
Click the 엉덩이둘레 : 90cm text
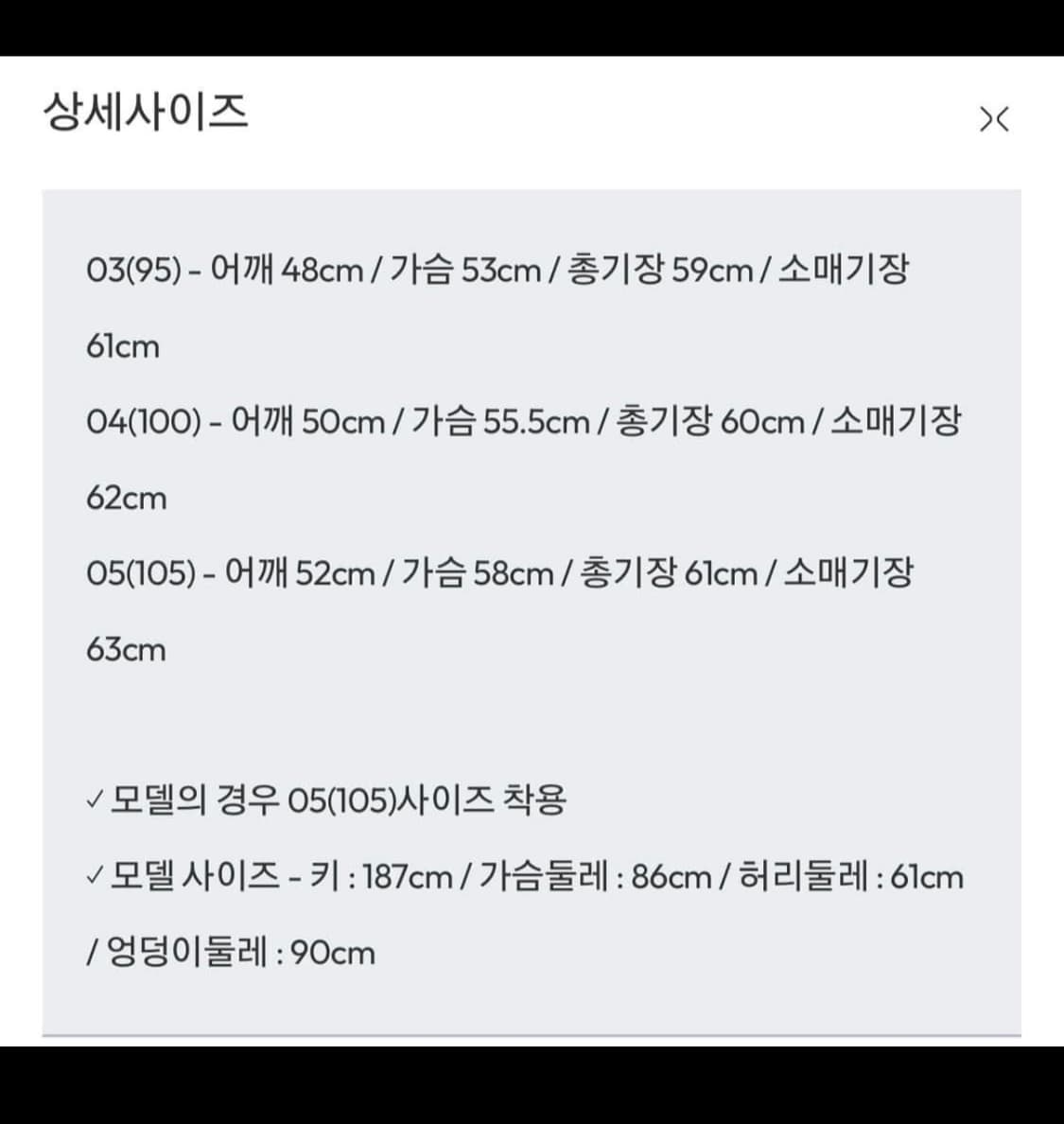236,953
